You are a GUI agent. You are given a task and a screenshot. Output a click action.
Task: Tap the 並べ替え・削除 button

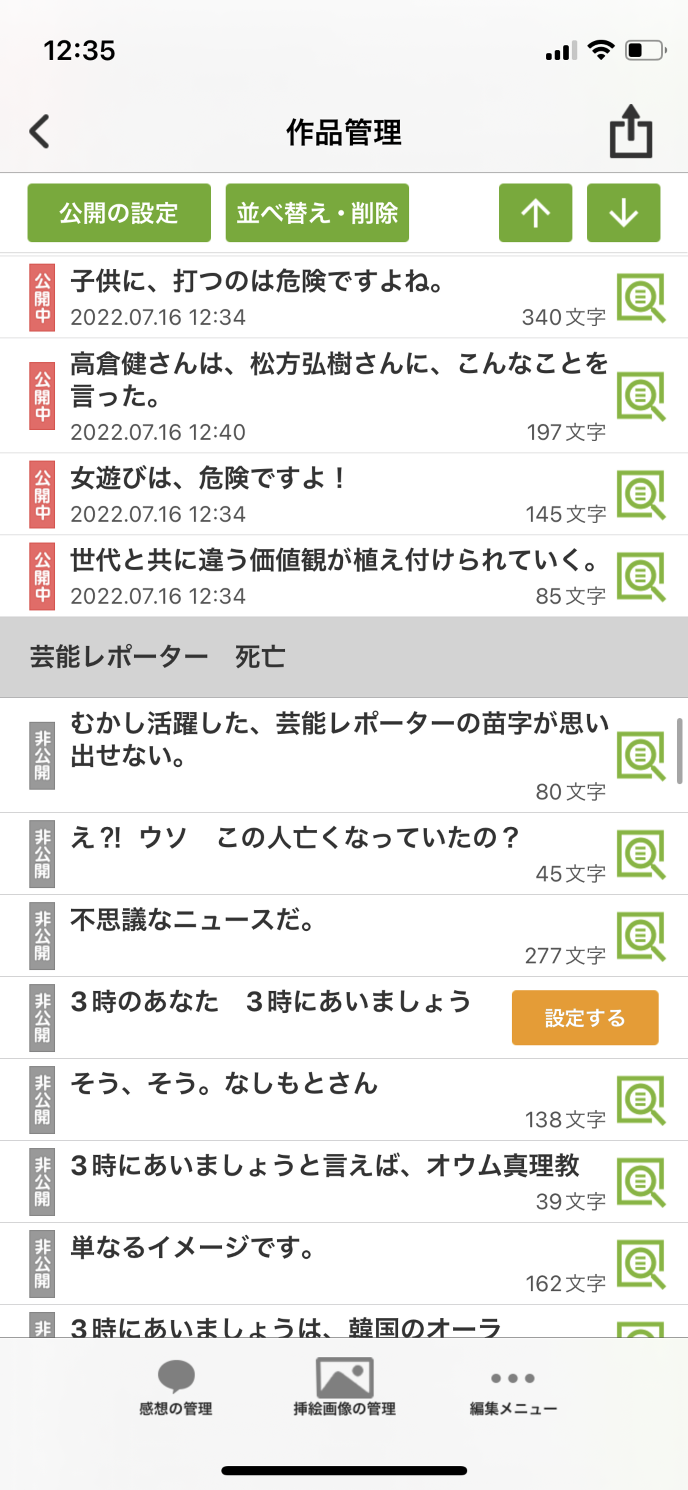click(317, 213)
